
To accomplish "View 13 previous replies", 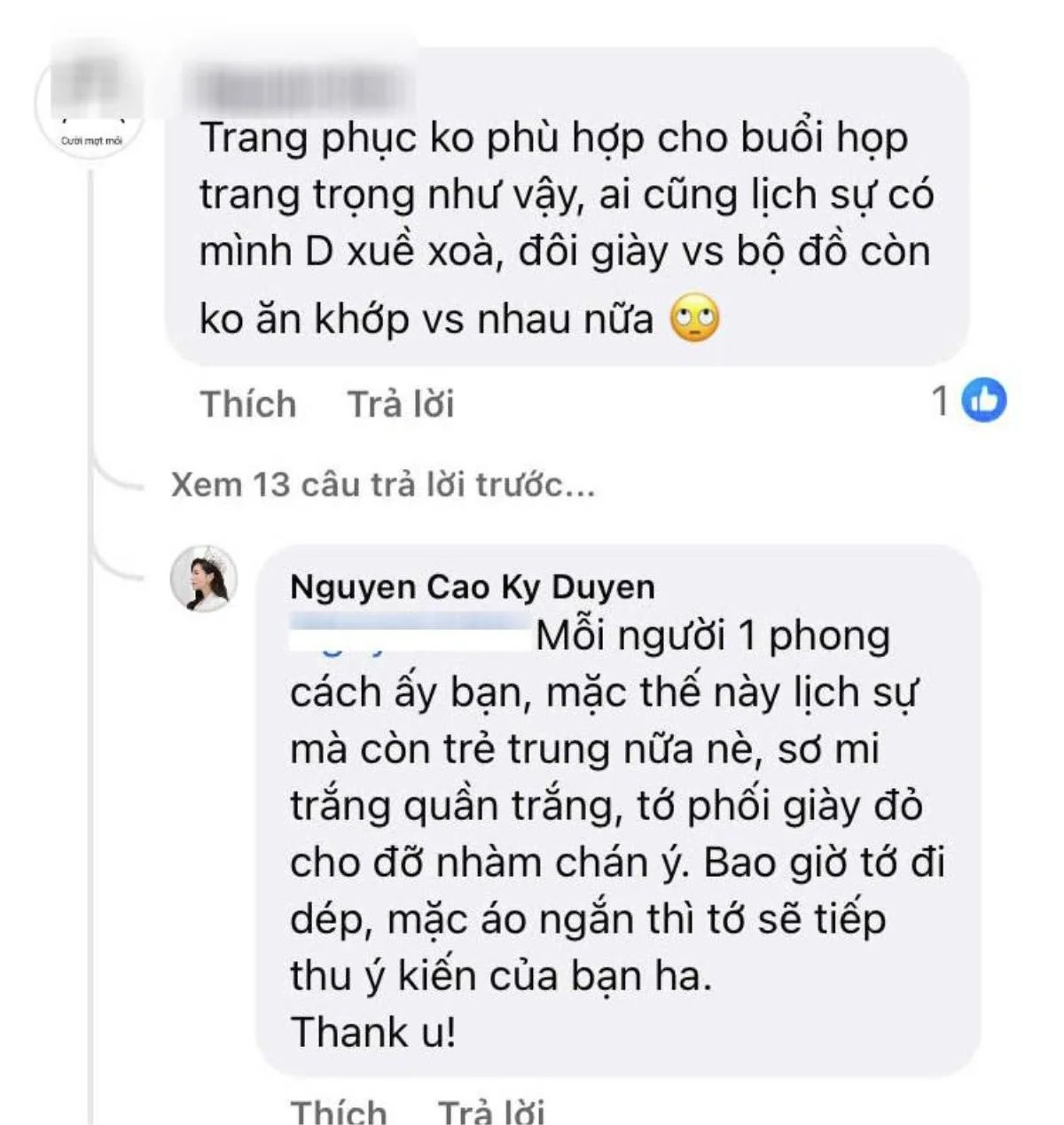I will (x=382, y=485).
